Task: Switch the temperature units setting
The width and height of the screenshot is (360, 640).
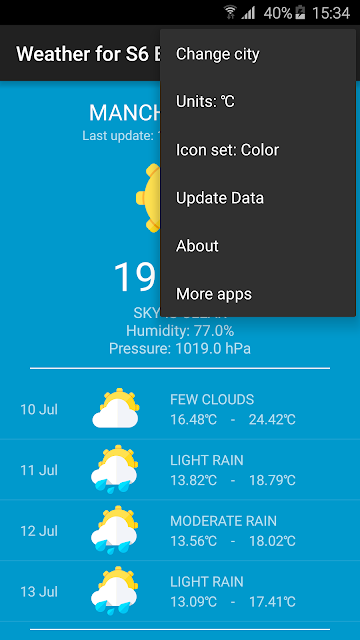Action: tap(258, 102)
